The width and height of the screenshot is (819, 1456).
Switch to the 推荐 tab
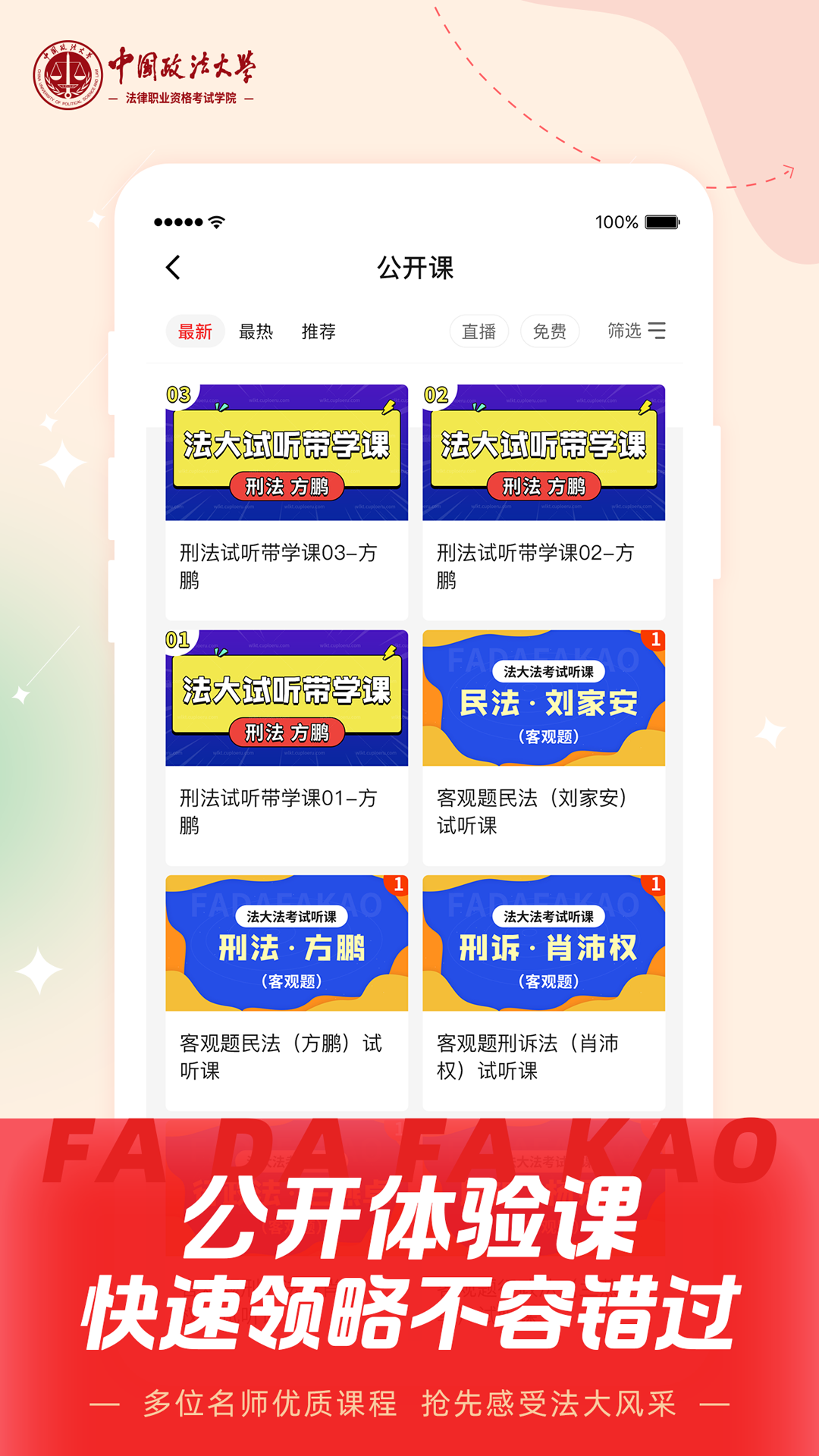(x=318, y=331)
